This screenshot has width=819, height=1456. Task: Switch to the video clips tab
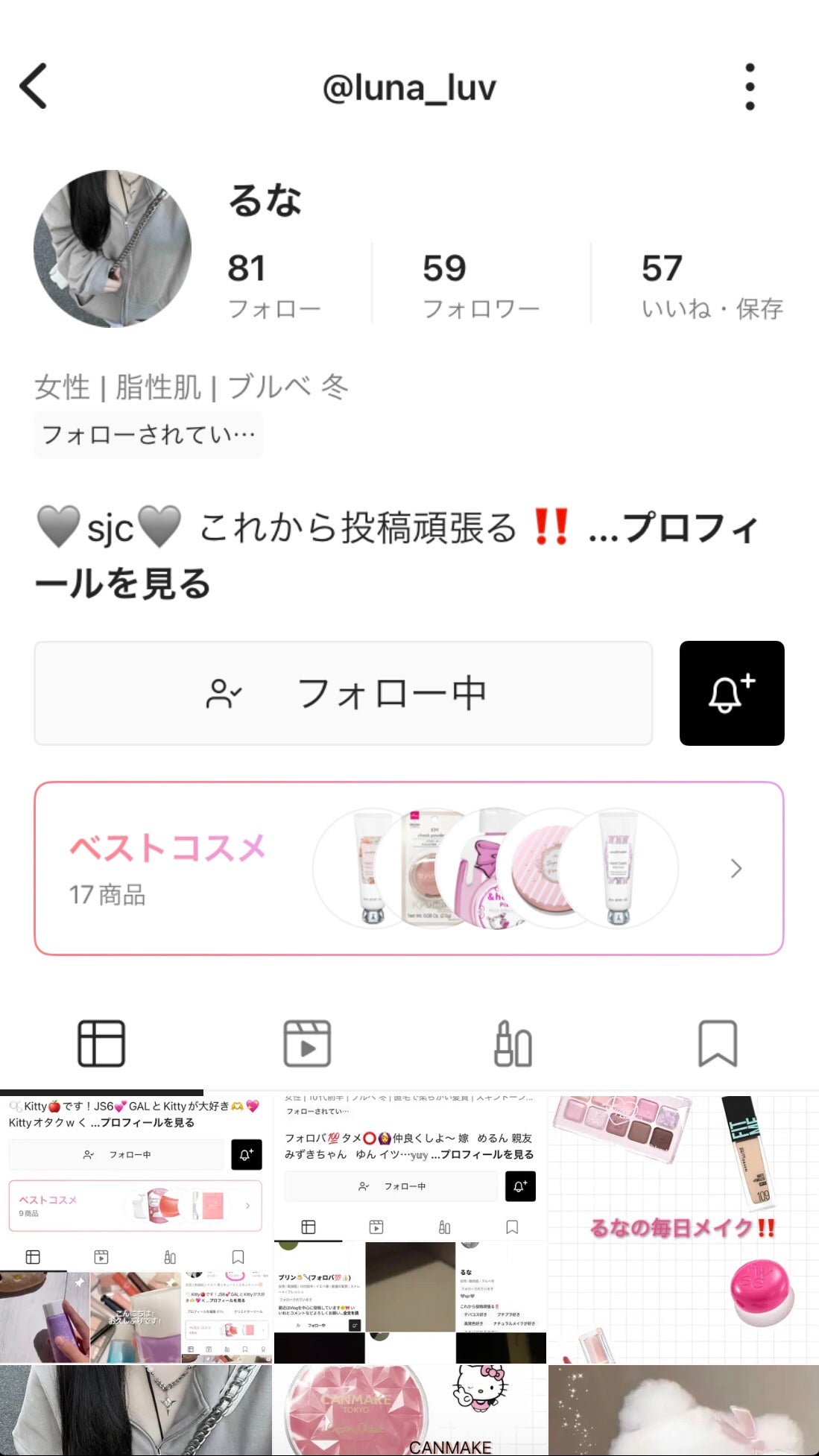coord(307,1043)
